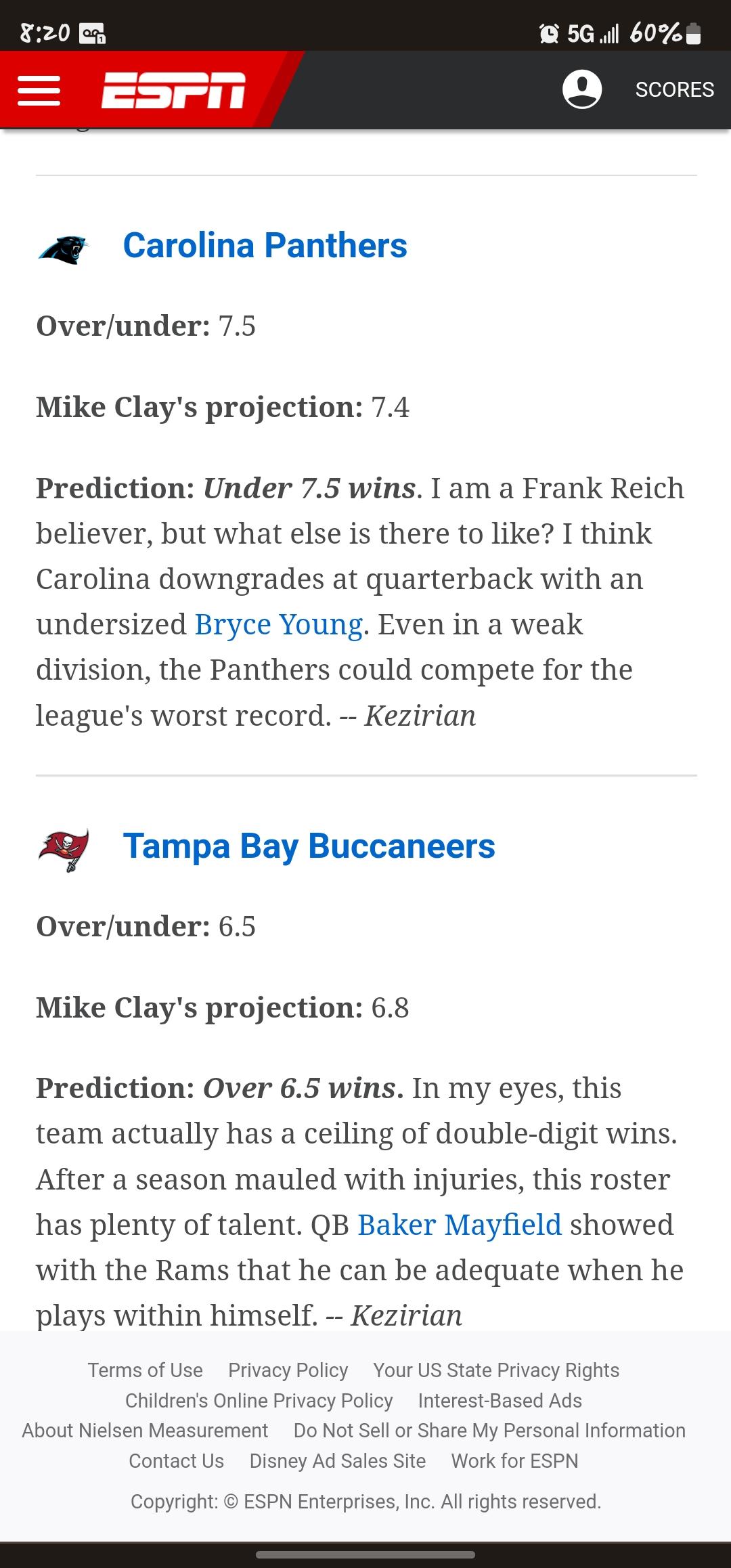The image size is (731, 1568).
Task: Open SCORES in the header
Action: click(x=674, y=89)
